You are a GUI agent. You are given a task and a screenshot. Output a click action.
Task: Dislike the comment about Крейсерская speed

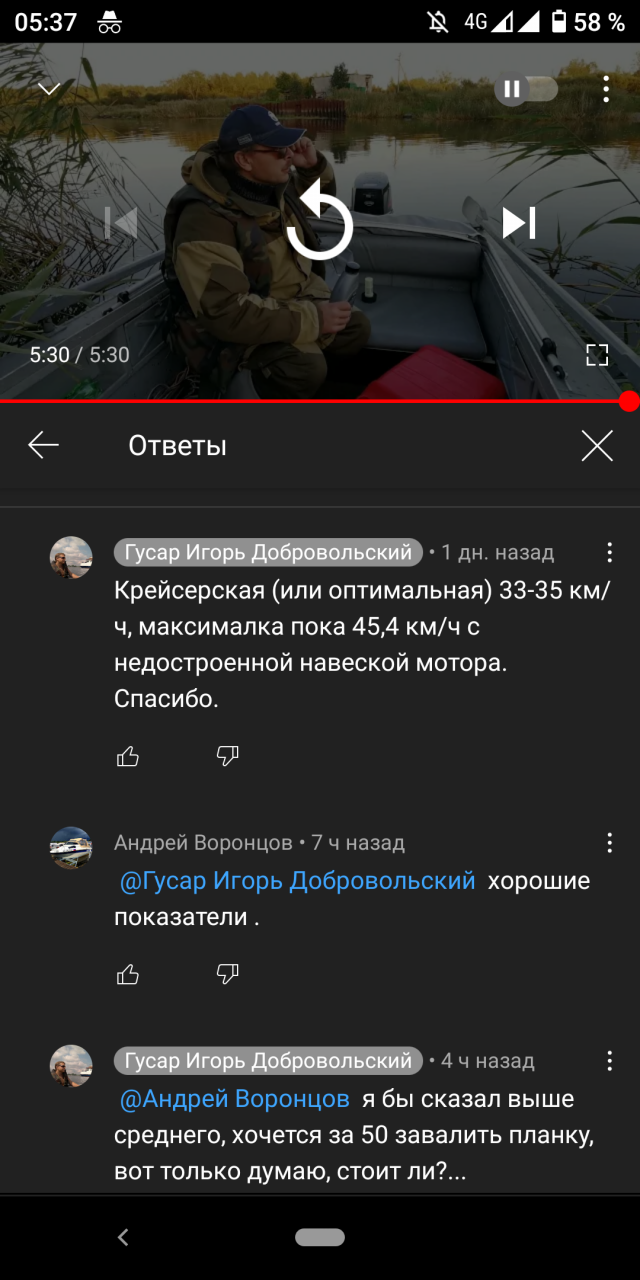(228, 756)
